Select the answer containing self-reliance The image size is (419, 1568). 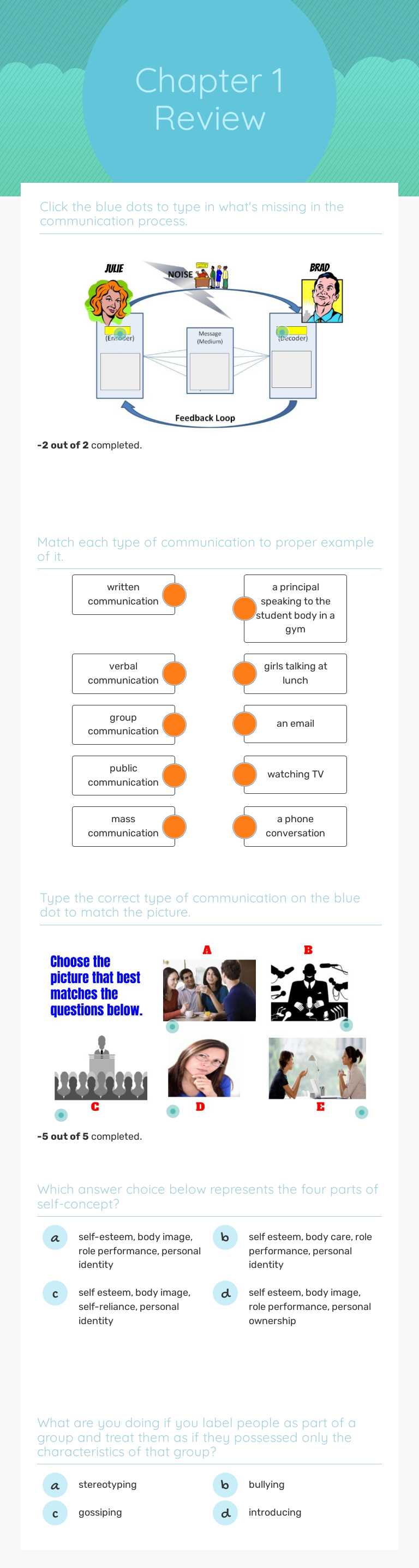[x=55, y=1294]
